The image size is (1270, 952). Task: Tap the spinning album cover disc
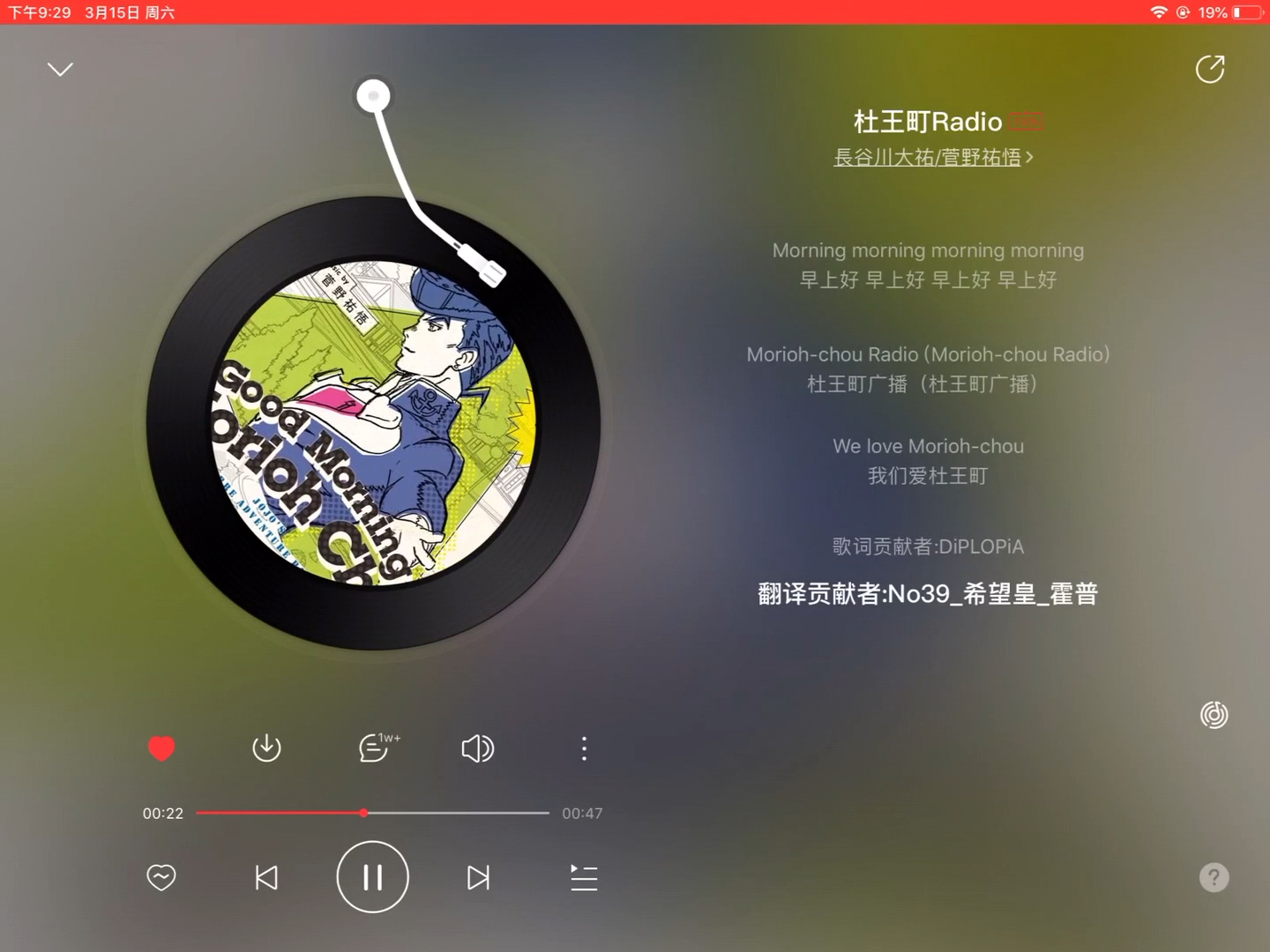(x=373, y=423)
